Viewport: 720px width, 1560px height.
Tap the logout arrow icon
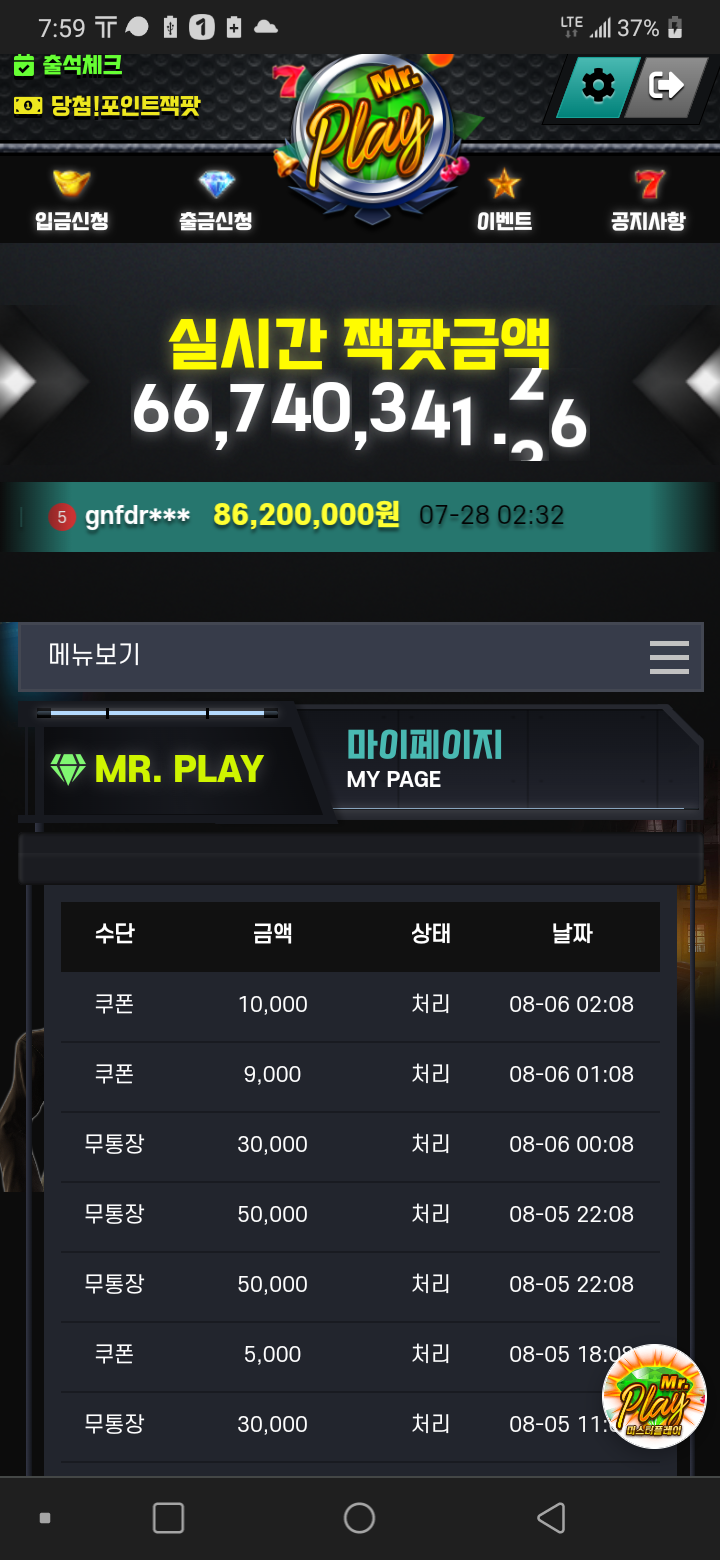665,87
